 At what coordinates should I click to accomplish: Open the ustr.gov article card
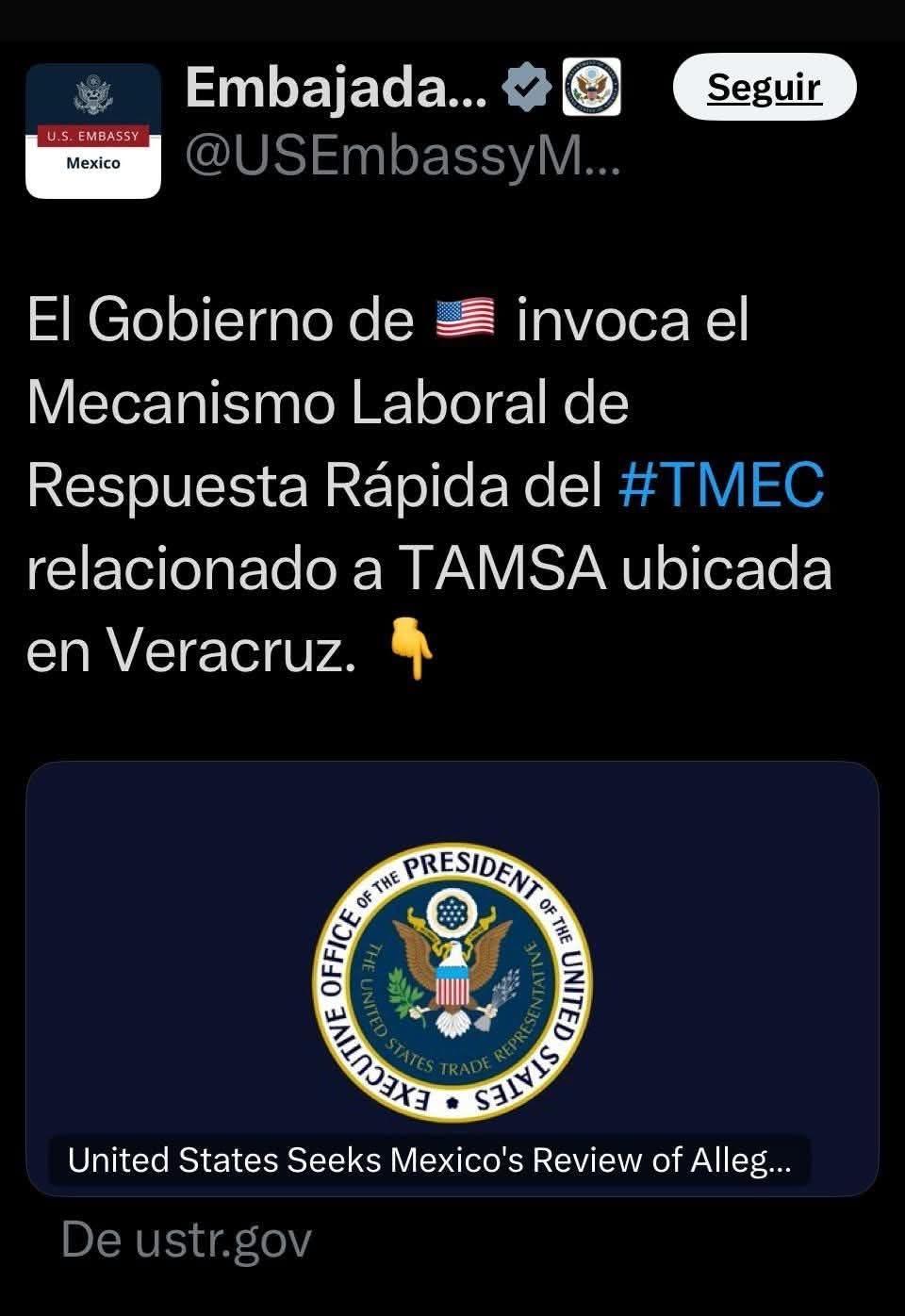tap(452, 979)
